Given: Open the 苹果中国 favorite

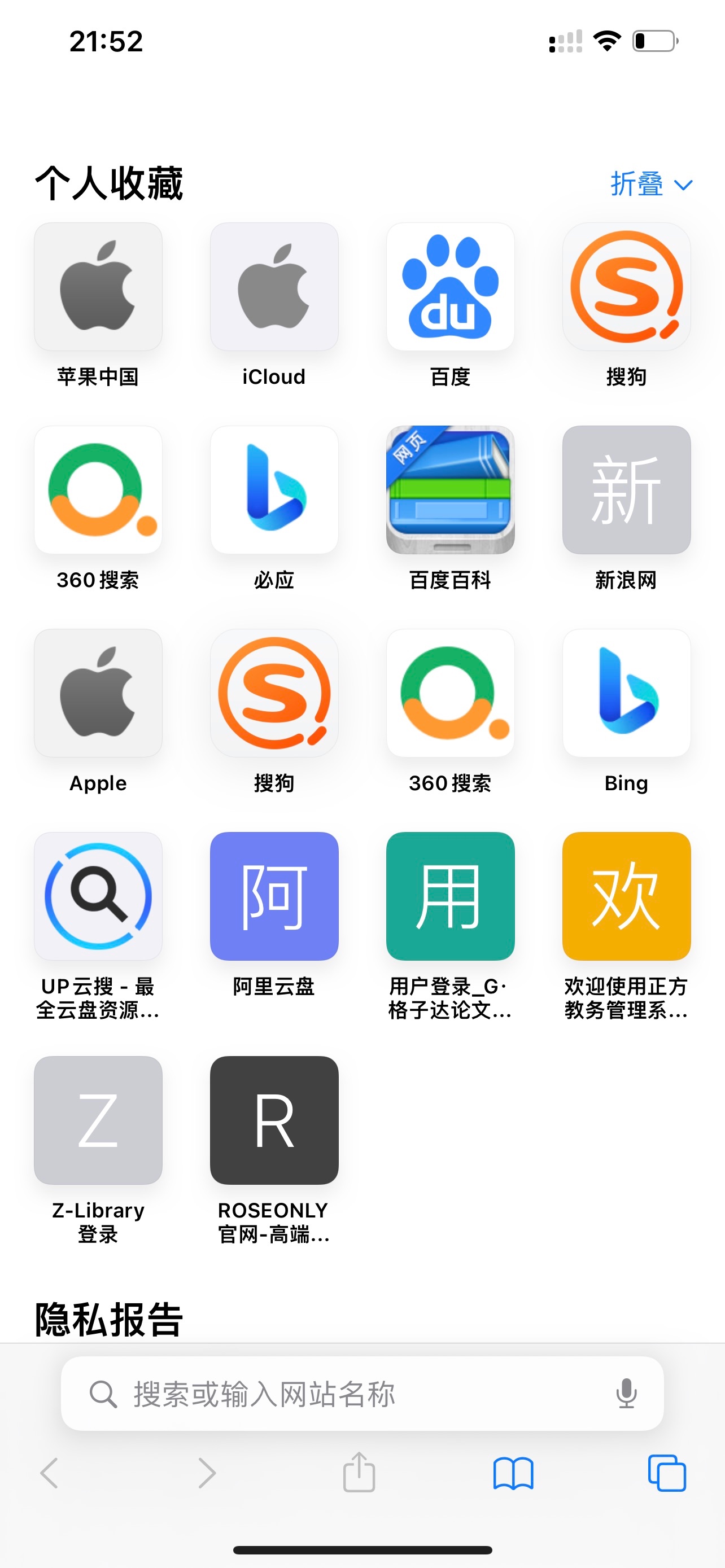Looking at the screenshot, I should tap(98, 287).
